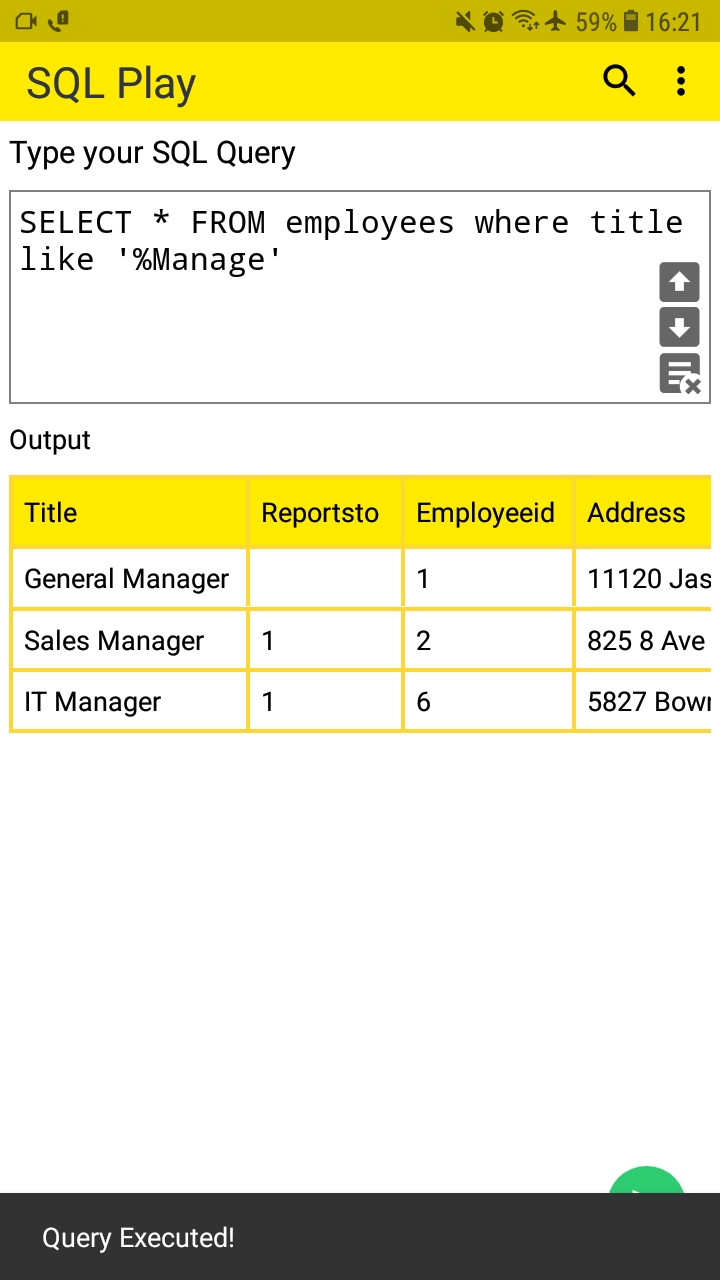Click the General Manager result row
The height and width of the screenshot is (1280, 720).
[x=128, y=578]
